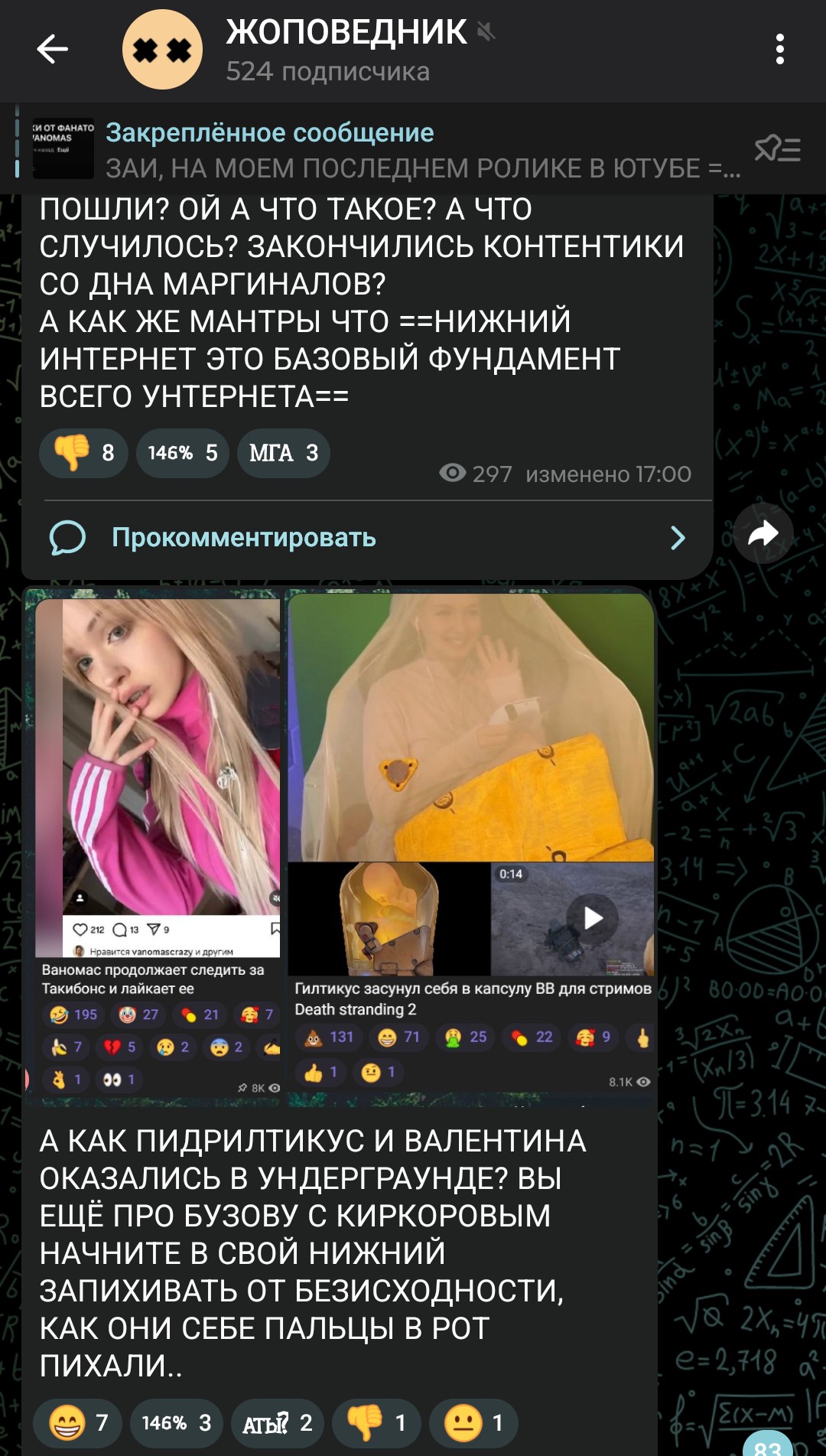This screenshot has height=1456, width=826.
Task: Open the pinned message banner
Action: click(x=382, y=148)
